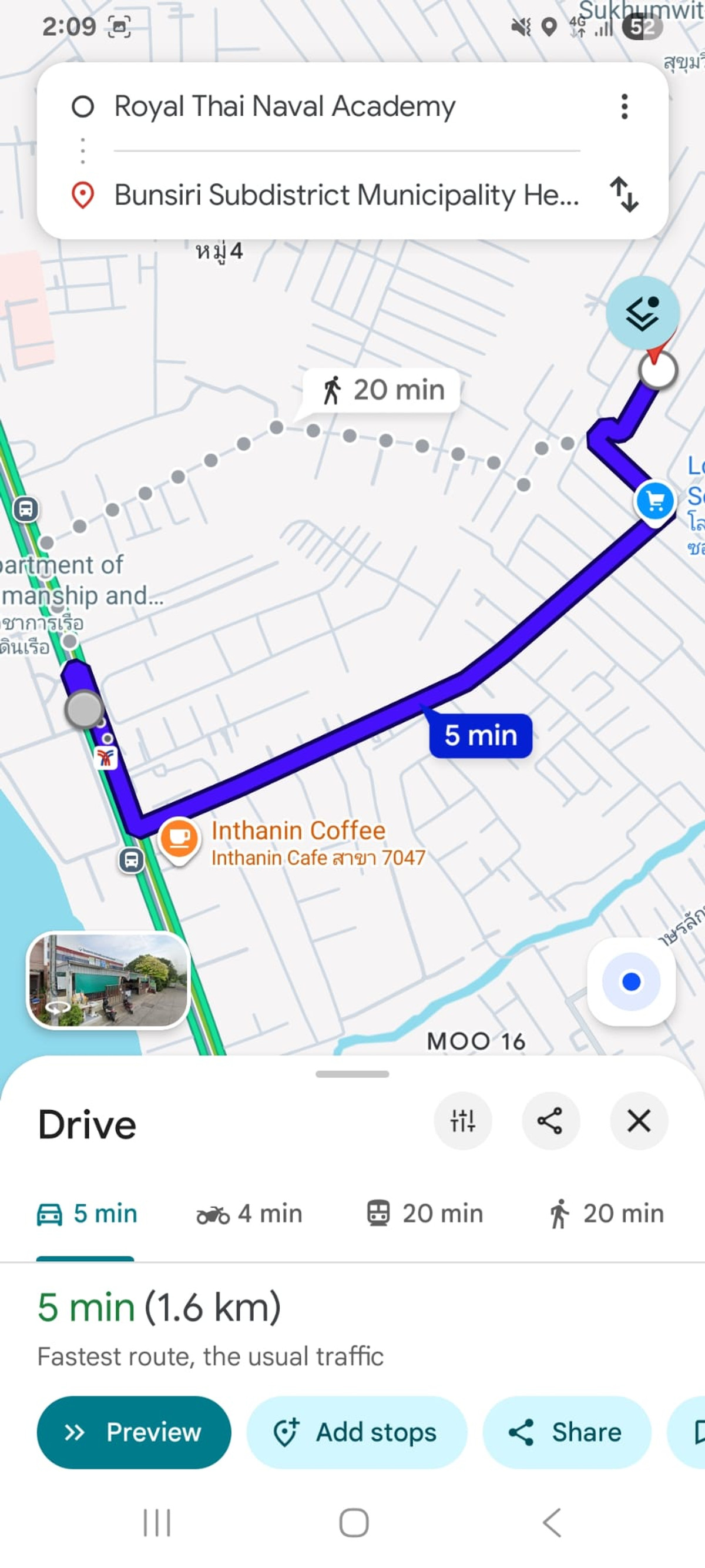
Task: Open route options filter icon
Action: coord(462,1121)
